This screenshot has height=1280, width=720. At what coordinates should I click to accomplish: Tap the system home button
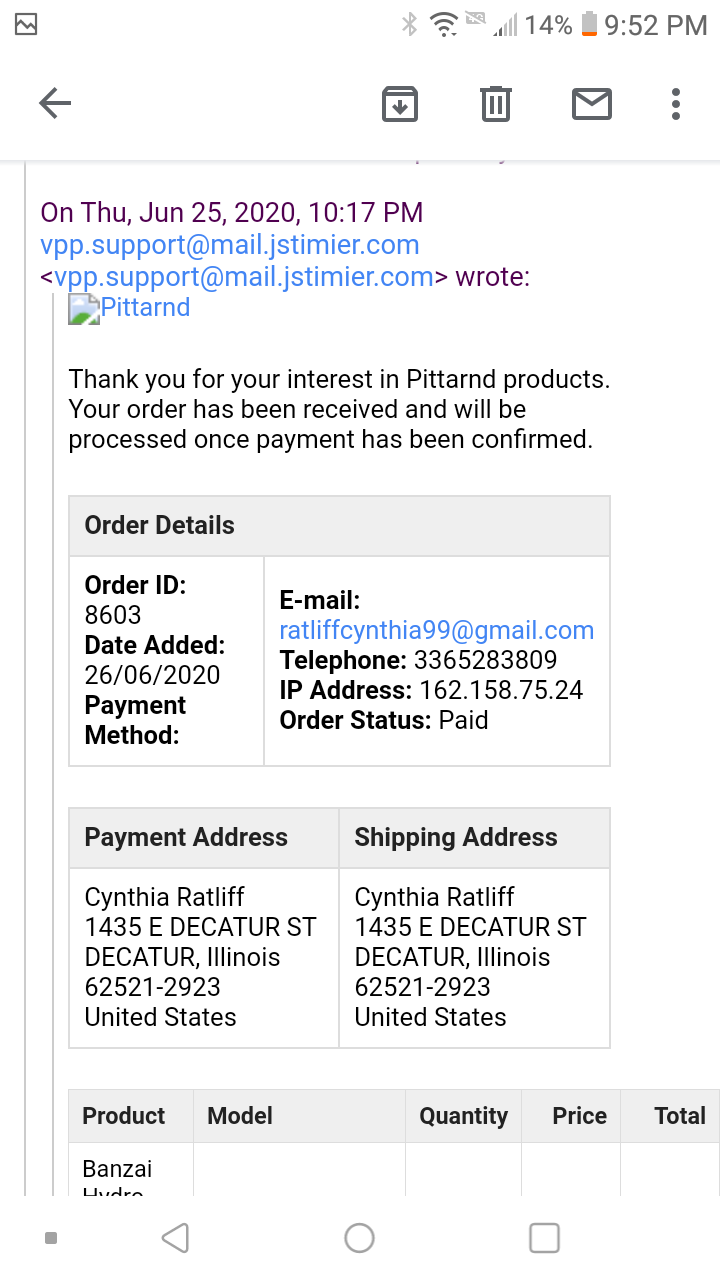pyautogui.click(x=359, y=1238)
